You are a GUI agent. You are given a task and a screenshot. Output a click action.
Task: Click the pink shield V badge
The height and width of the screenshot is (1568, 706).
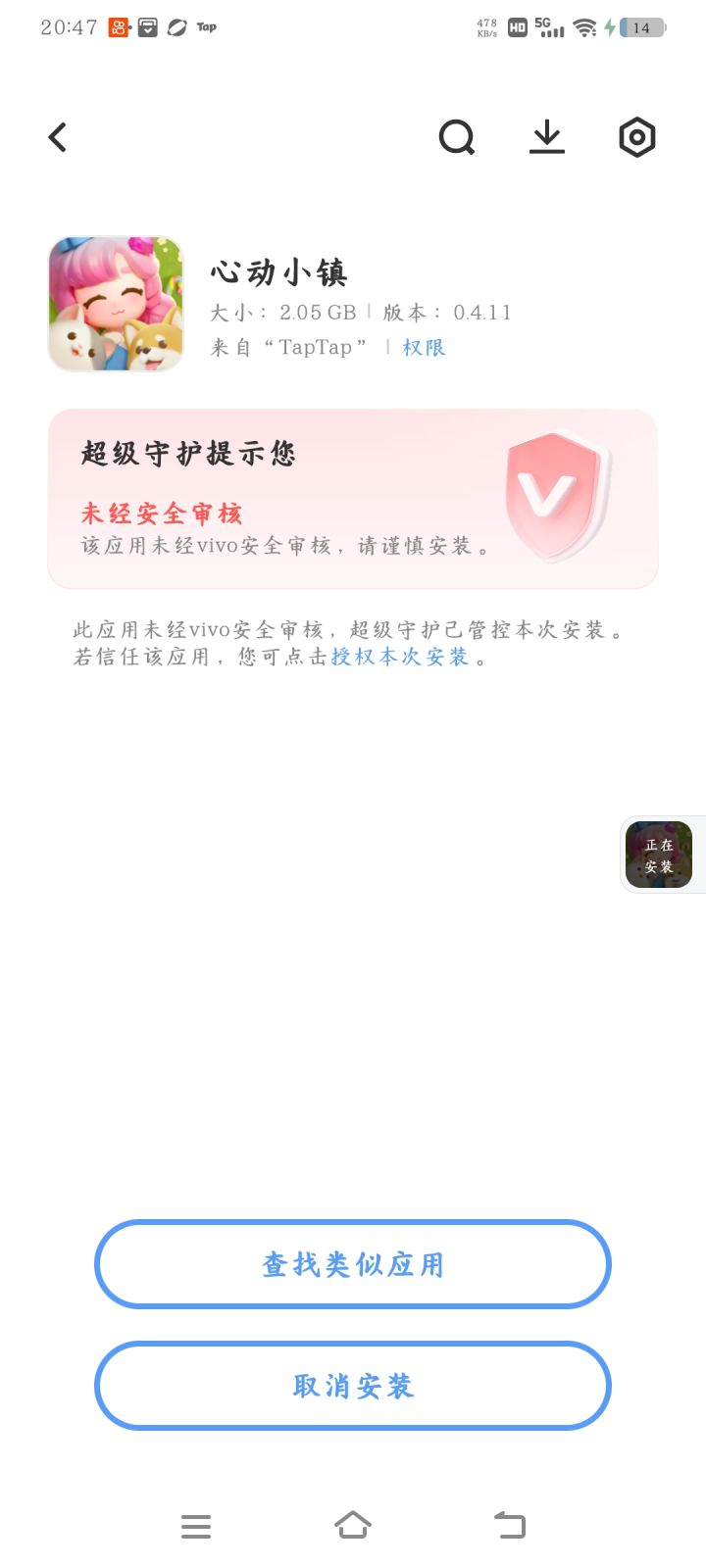point(553,495)
